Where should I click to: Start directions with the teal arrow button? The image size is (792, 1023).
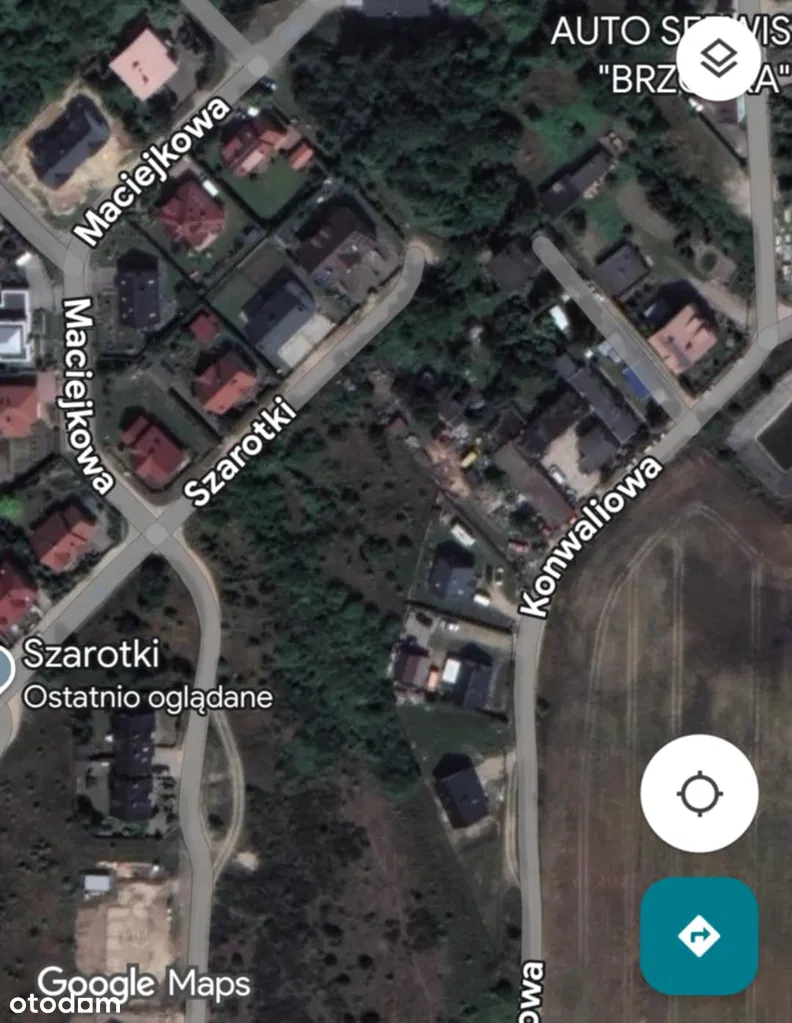click(x=699, y=936)
